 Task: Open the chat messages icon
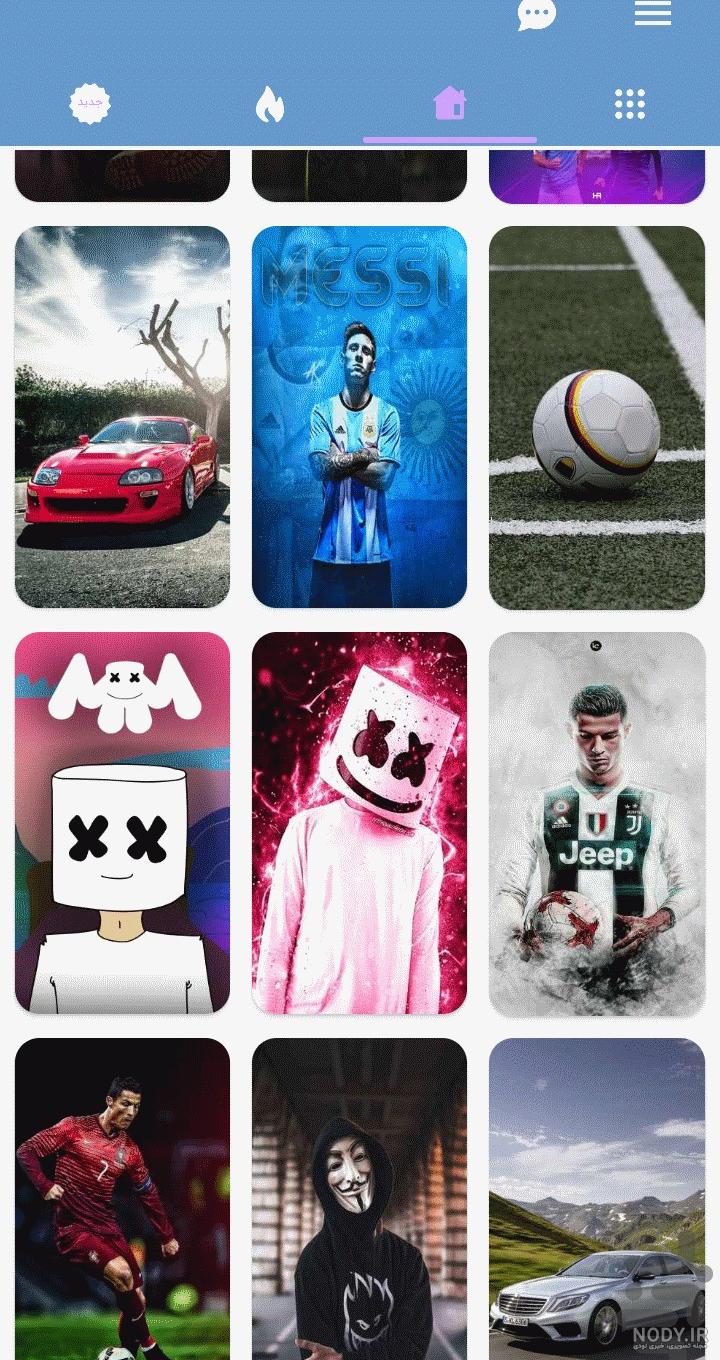point(536,14)
